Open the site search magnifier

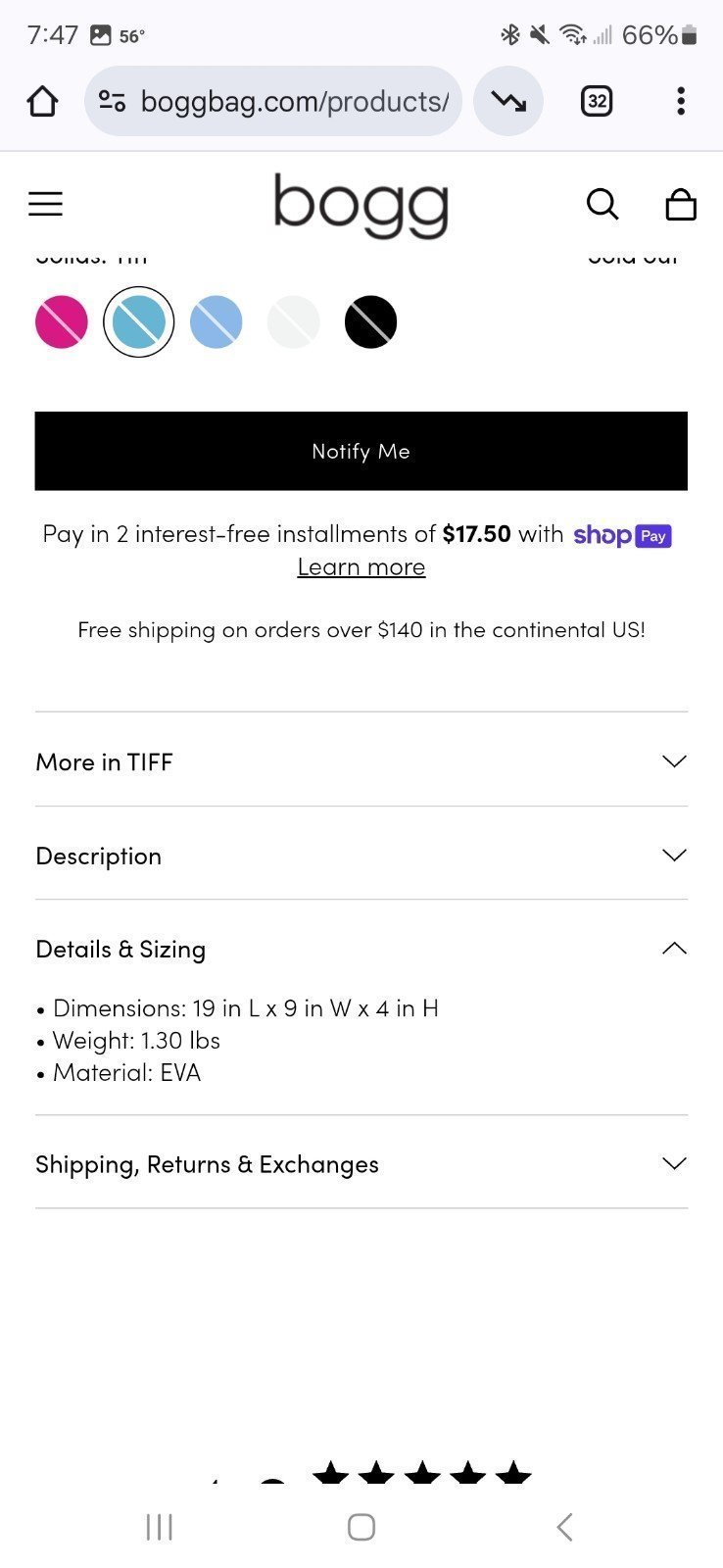click(x=602, y=204)
